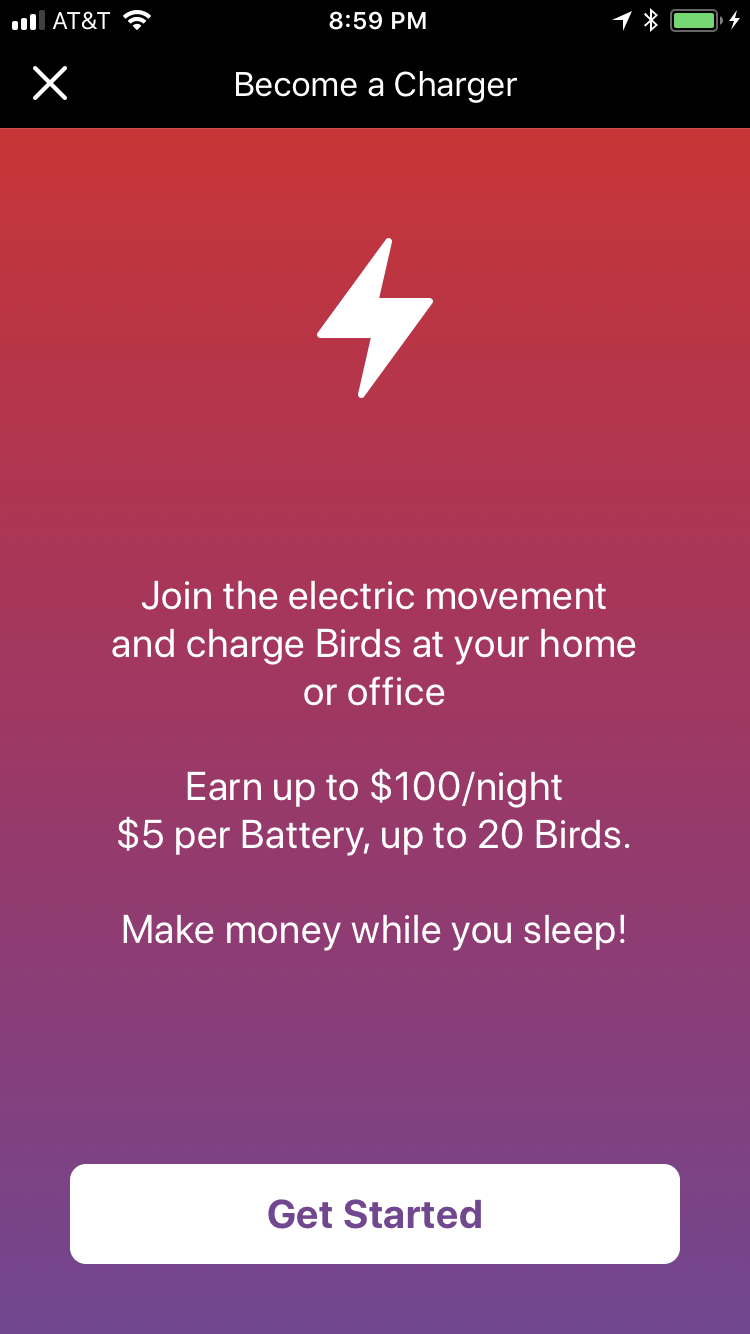This screenshot has height=1334, width=750.
Task: Close the Become a Charger screen
Action: 49,84
